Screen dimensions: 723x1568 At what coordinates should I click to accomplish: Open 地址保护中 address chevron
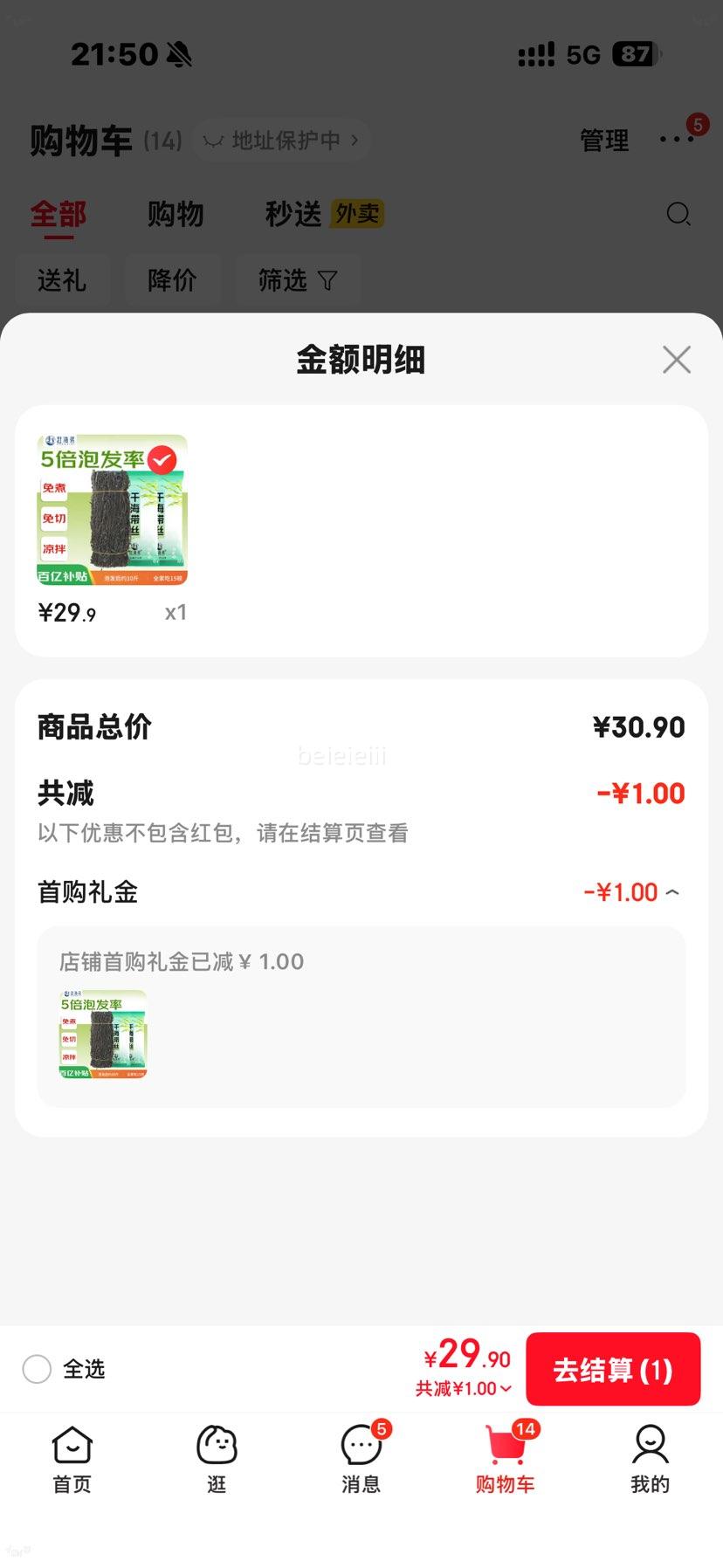pyautogui.click(x=354, y=140)
